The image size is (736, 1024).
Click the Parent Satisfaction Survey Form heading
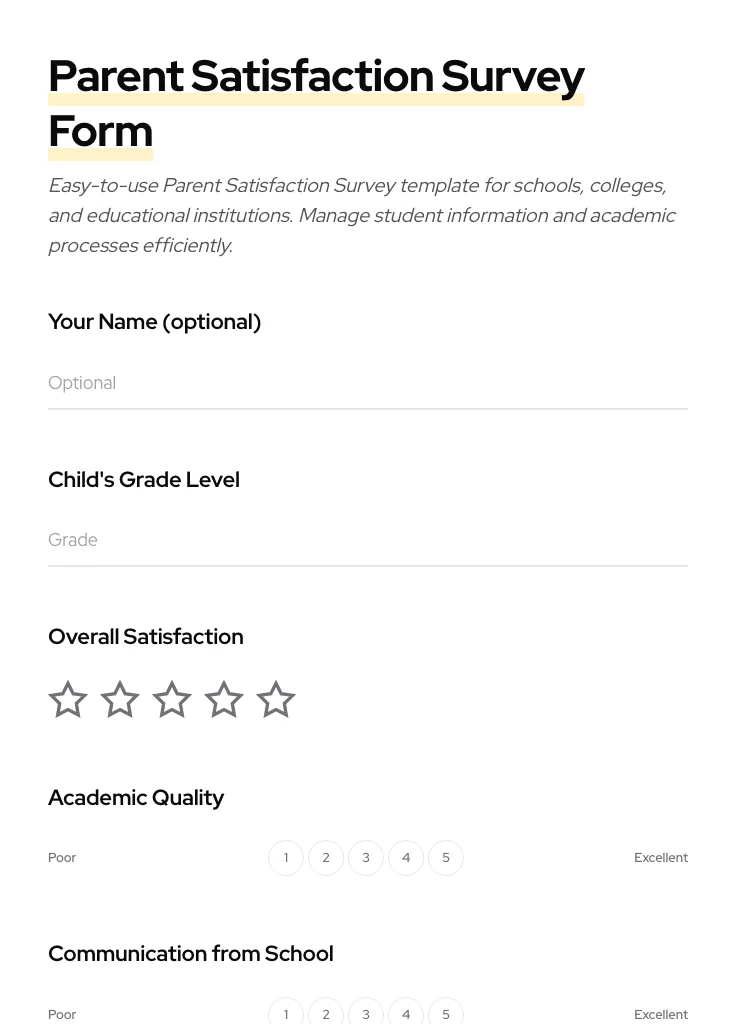[317, 102]
